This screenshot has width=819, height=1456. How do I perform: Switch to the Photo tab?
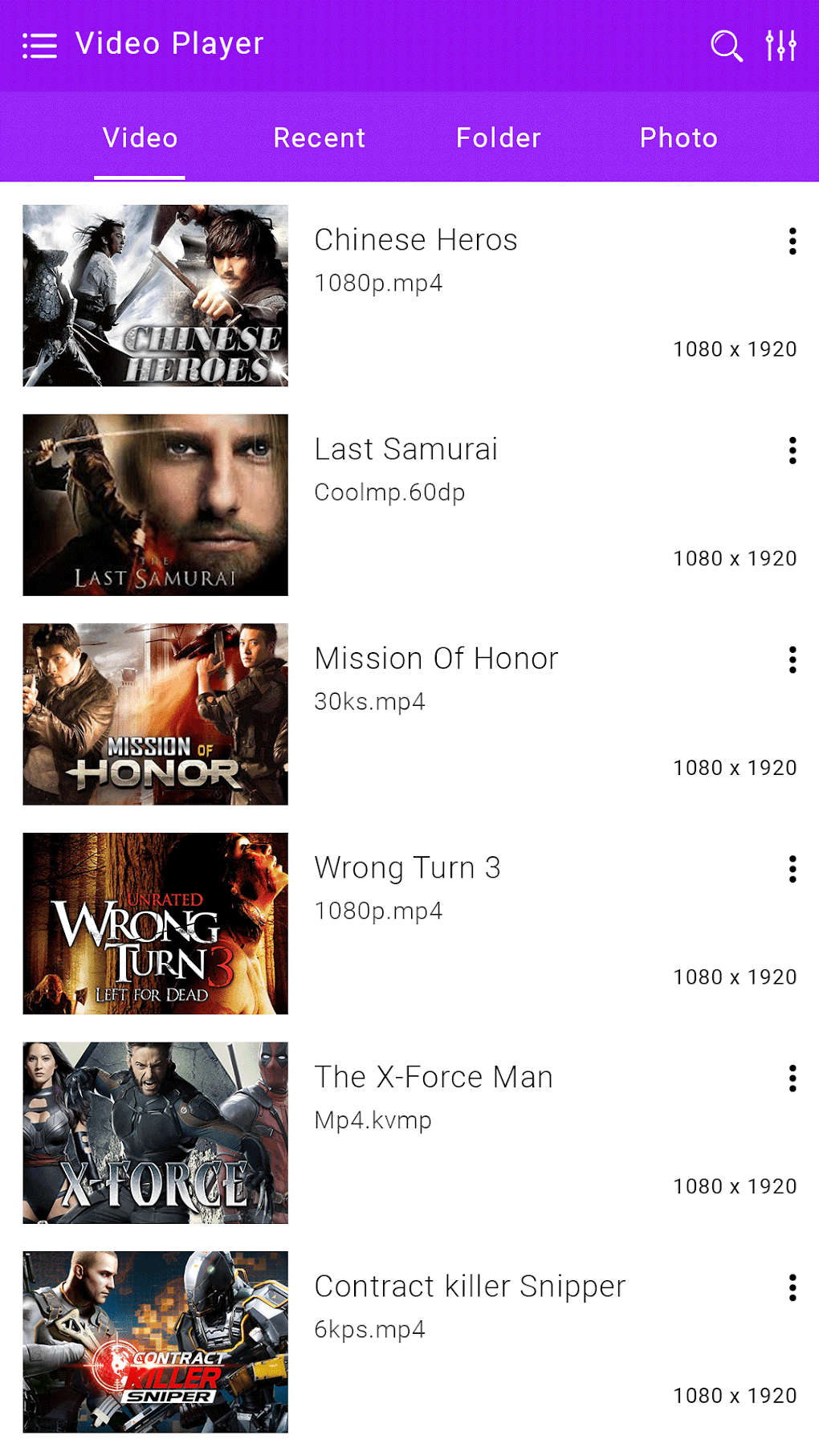click(x=679, y=137)
